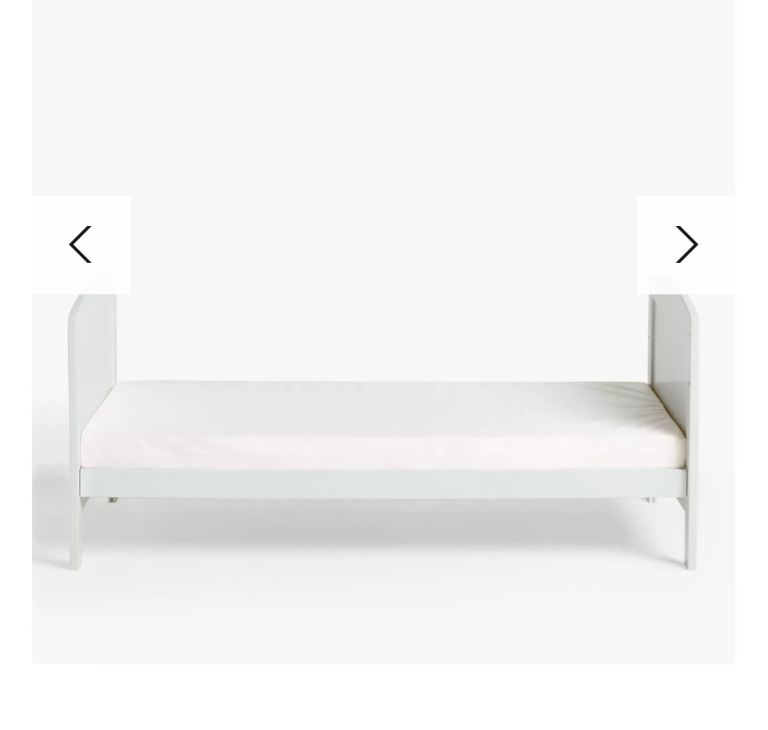Show the next product image
768x730 pixels.
(x=686, y=245)
